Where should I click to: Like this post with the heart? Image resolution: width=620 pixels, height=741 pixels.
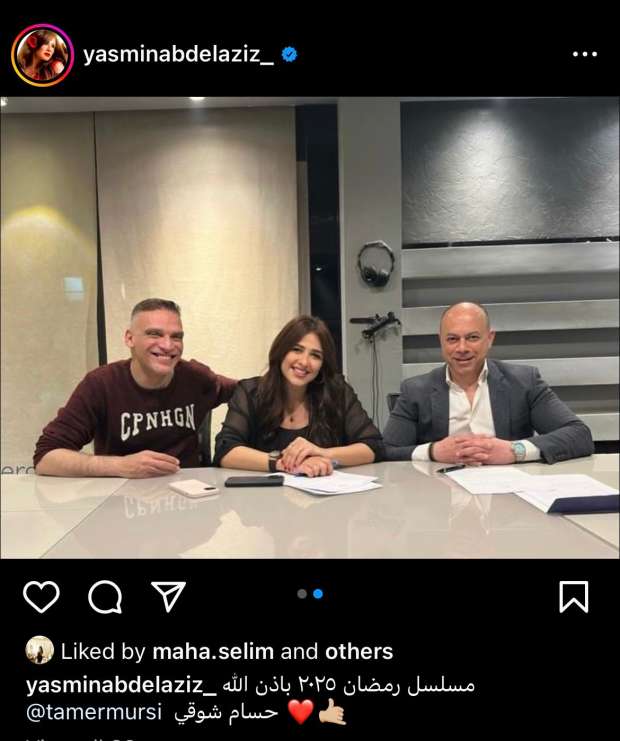(41, 597)
